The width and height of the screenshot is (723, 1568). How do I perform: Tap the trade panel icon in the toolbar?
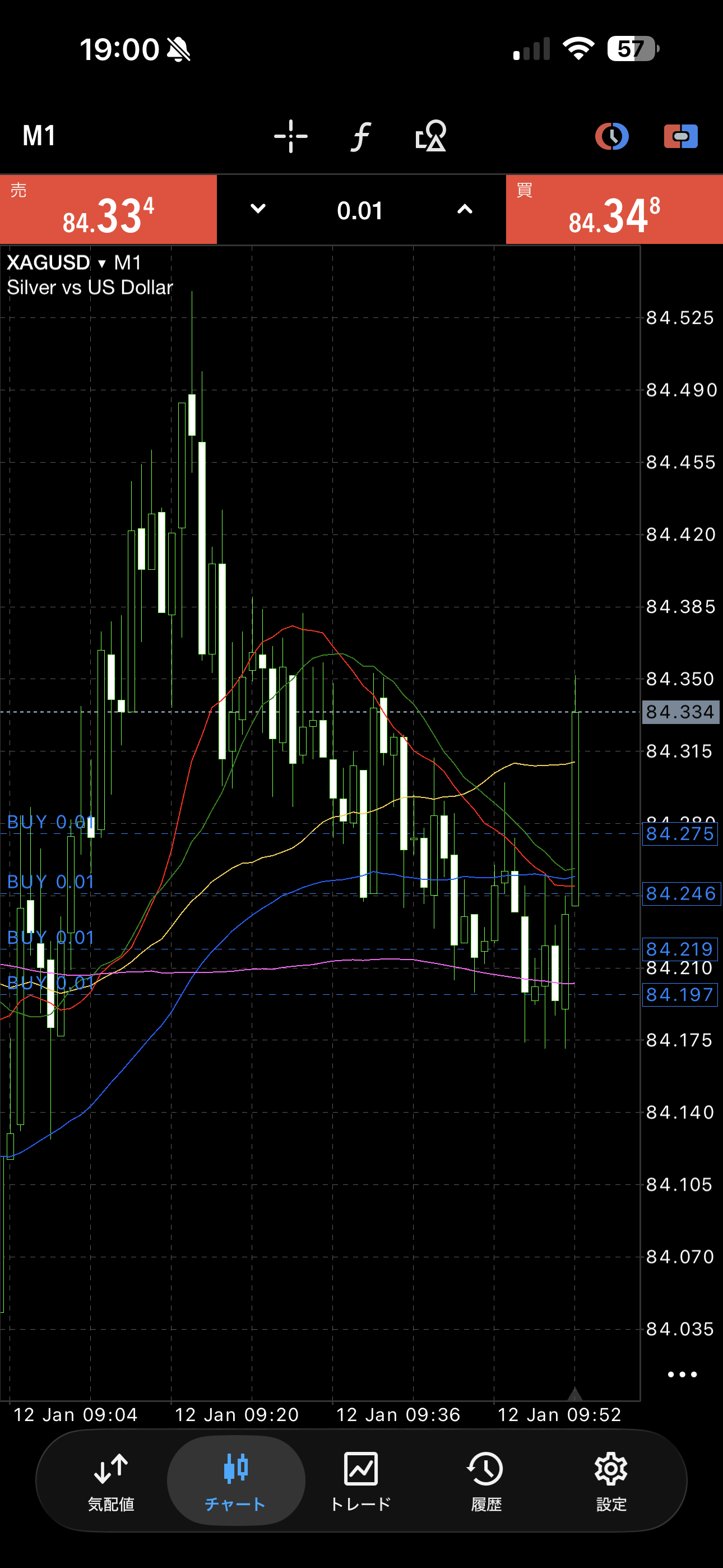(x=680, y=136)
